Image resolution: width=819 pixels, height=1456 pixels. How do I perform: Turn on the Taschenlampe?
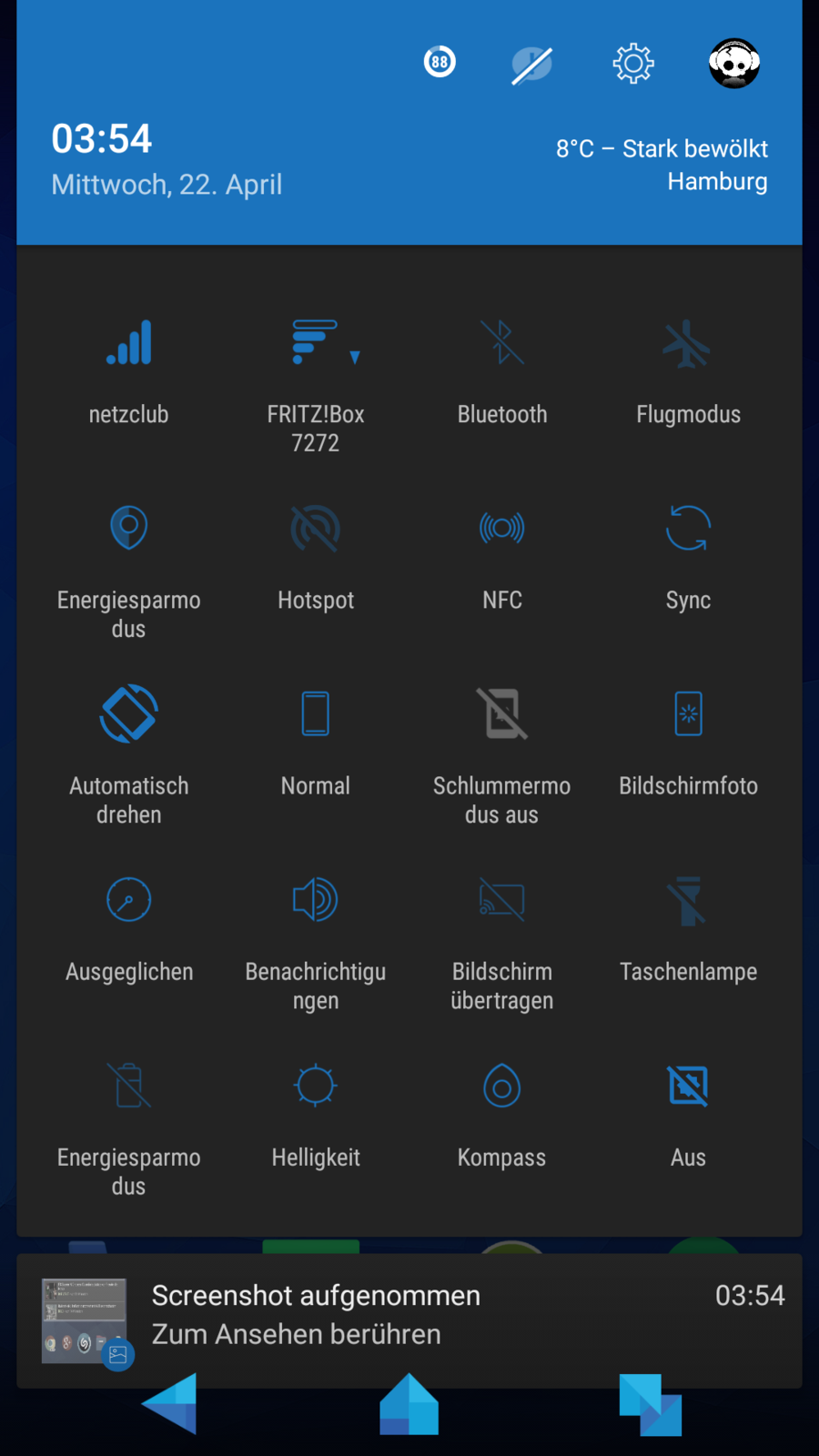click(x=688, y=900)
